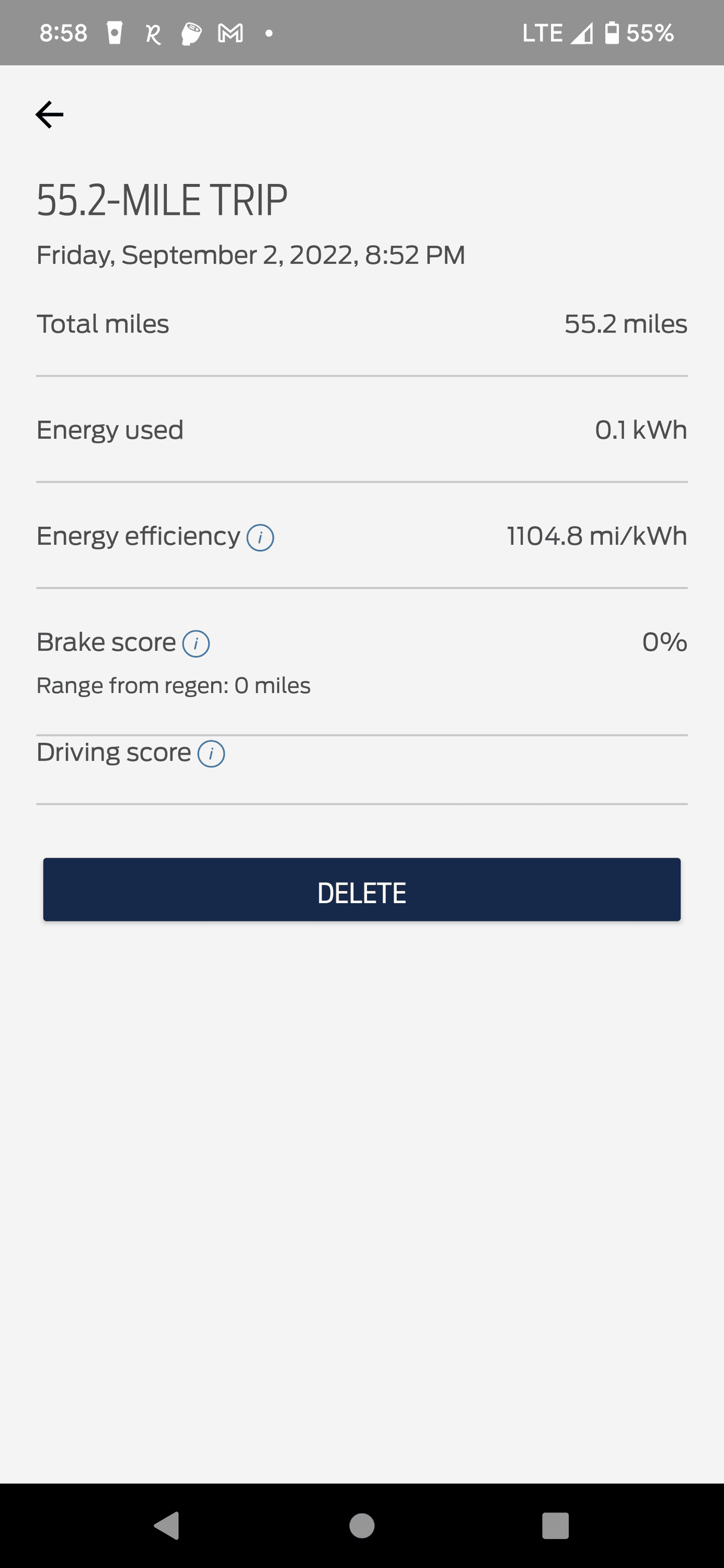Open recent apps from navigation bar
724x1568 pixels.
click(x=555, y=1525)
